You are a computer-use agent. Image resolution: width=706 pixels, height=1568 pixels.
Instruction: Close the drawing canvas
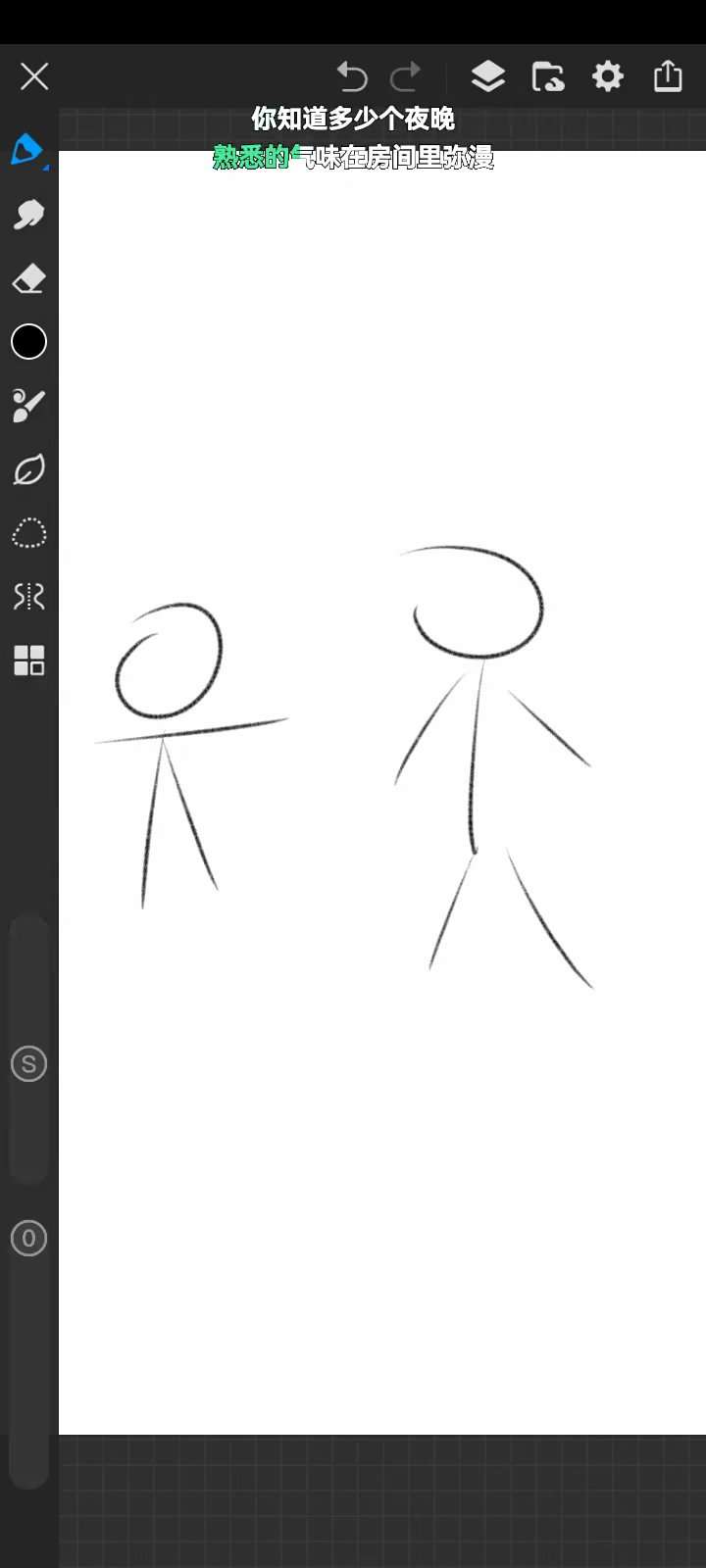34,76
